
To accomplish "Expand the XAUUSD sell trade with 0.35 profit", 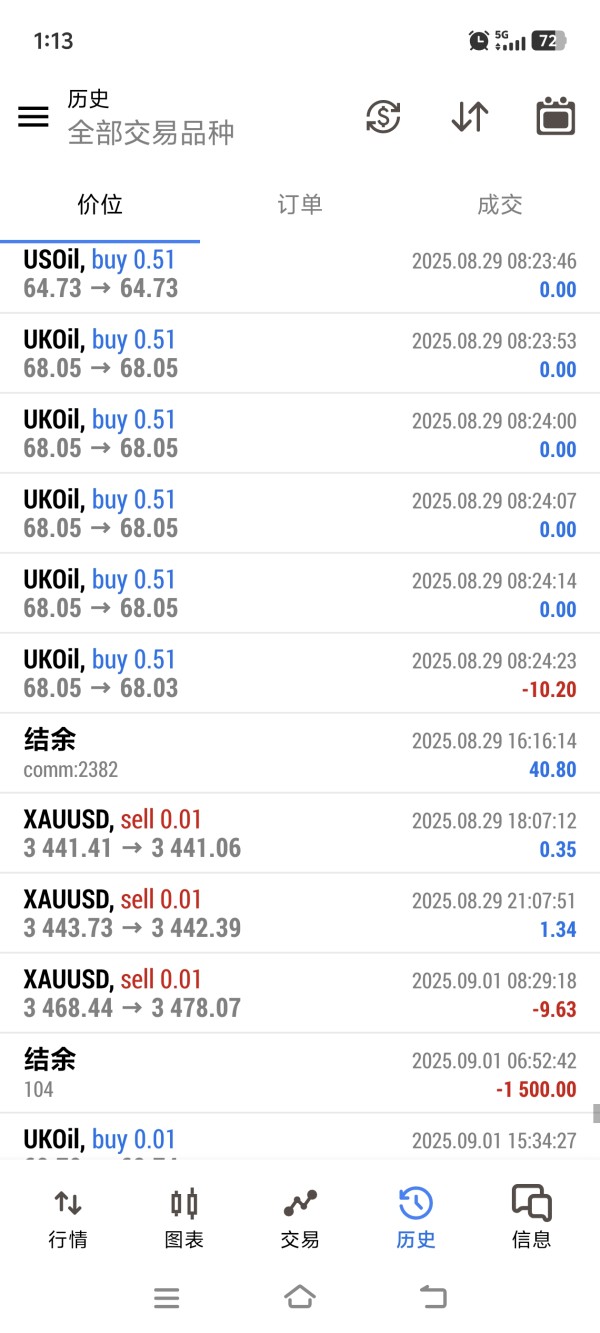I will [x=300, y=833].
